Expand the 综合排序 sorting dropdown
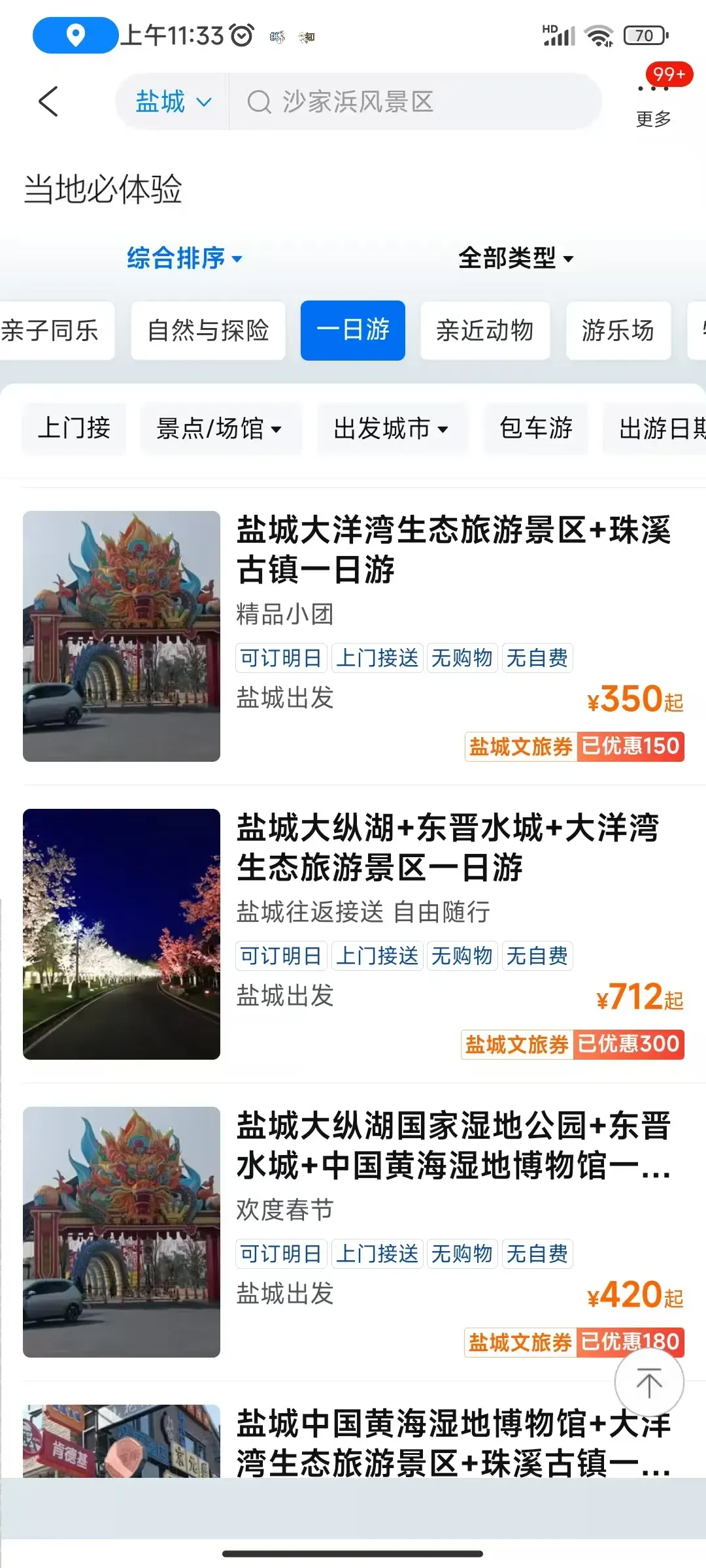 pyautogui.click(x=185, y=258)
